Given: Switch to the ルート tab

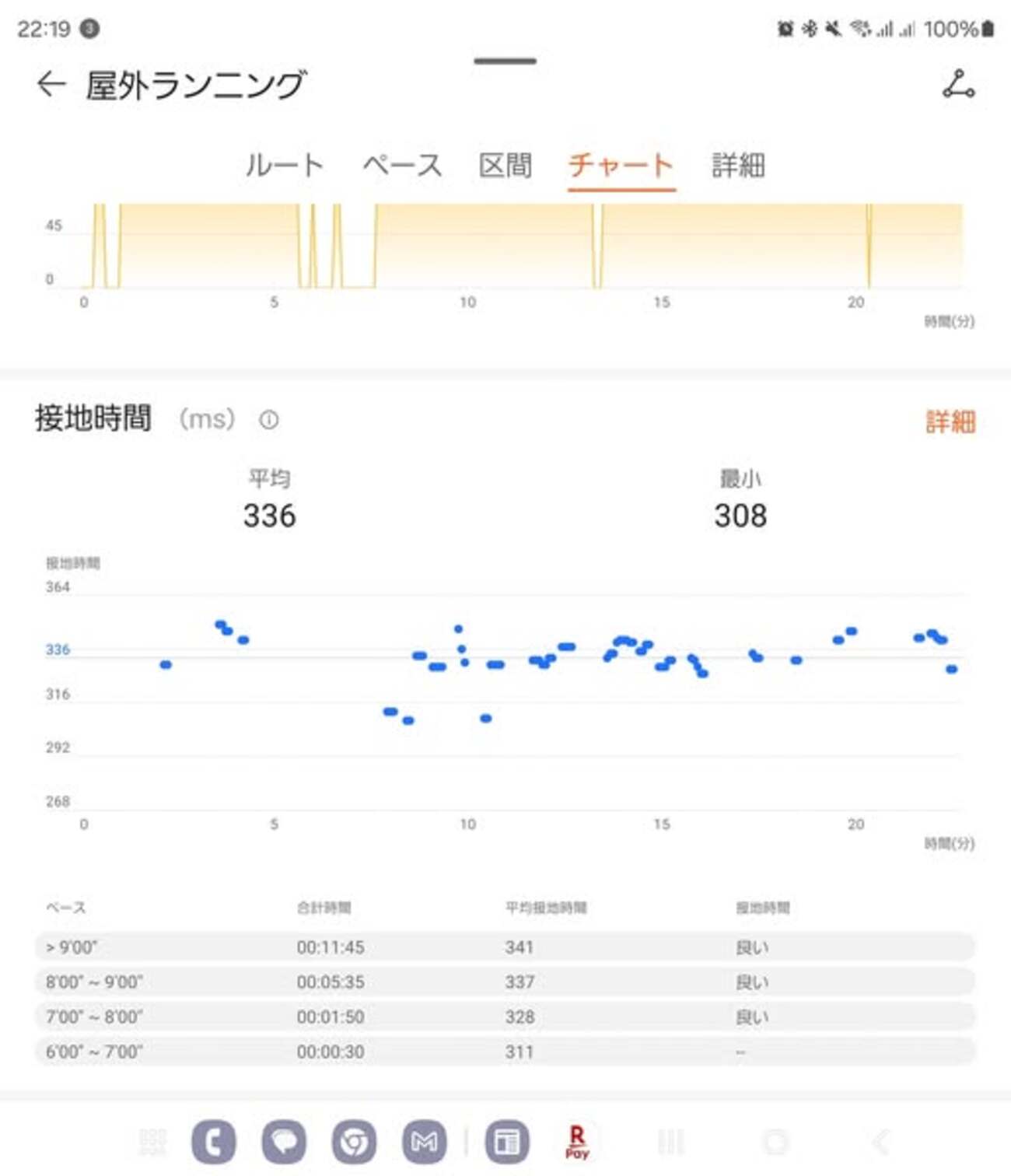Looking at the screenshot, I should (284, 165).
